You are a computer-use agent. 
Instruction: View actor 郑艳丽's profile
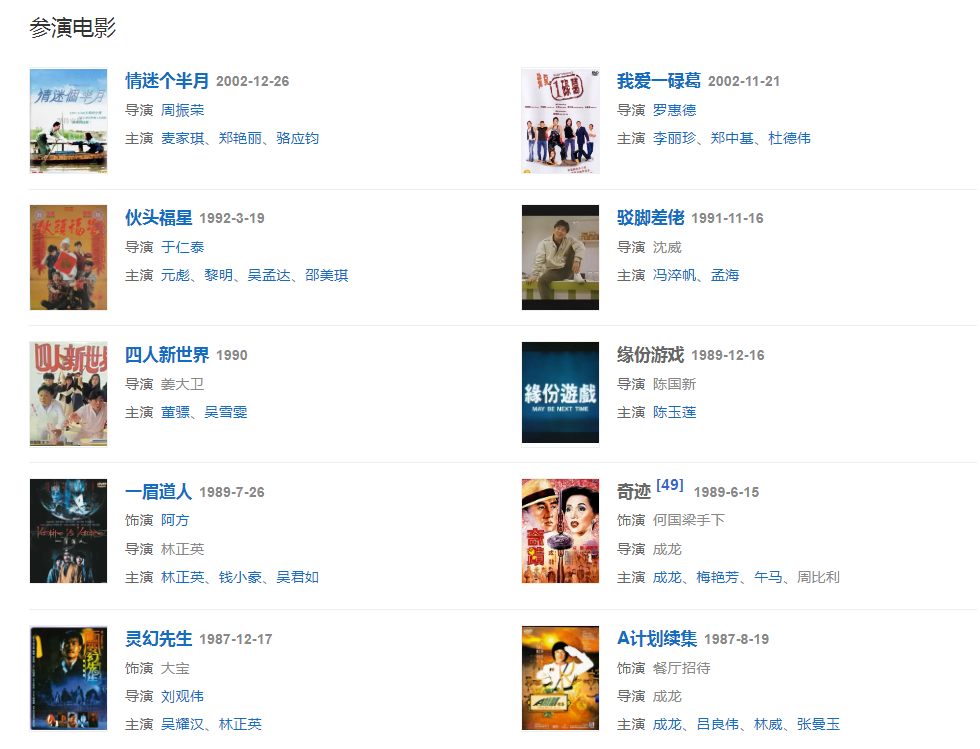[x=240, y=138]
